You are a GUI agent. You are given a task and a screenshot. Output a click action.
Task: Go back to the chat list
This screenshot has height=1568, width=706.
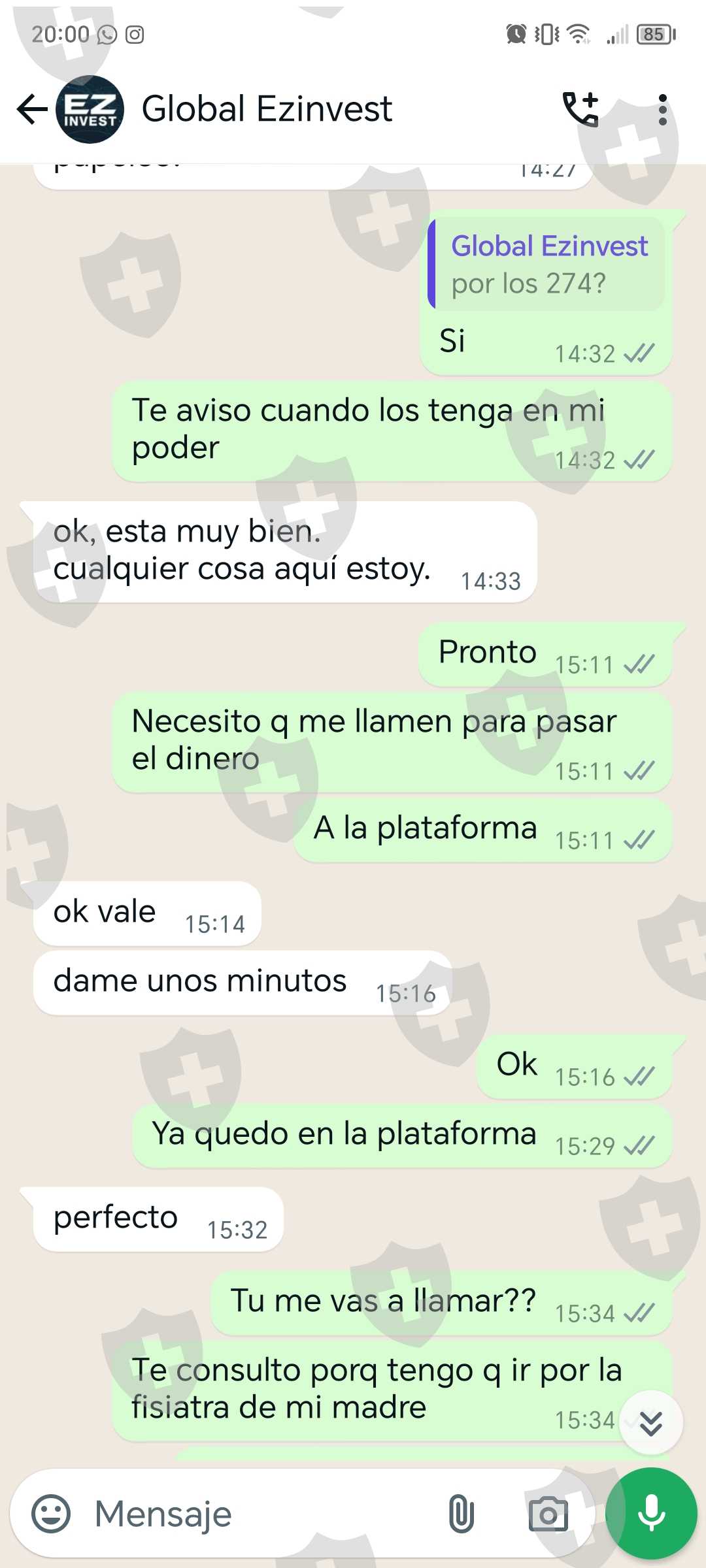pyautogui.click(x=33, y=109)
